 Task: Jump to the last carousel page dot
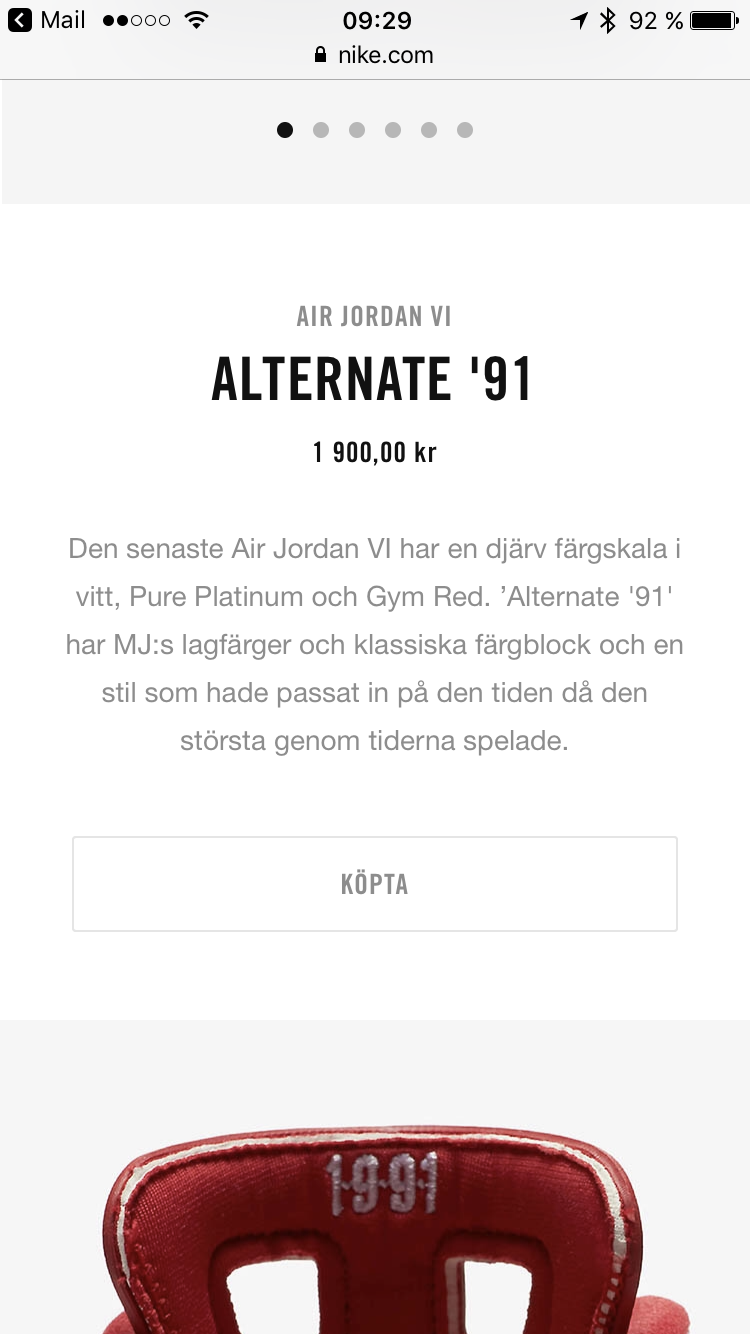click(x=465, y=130)
